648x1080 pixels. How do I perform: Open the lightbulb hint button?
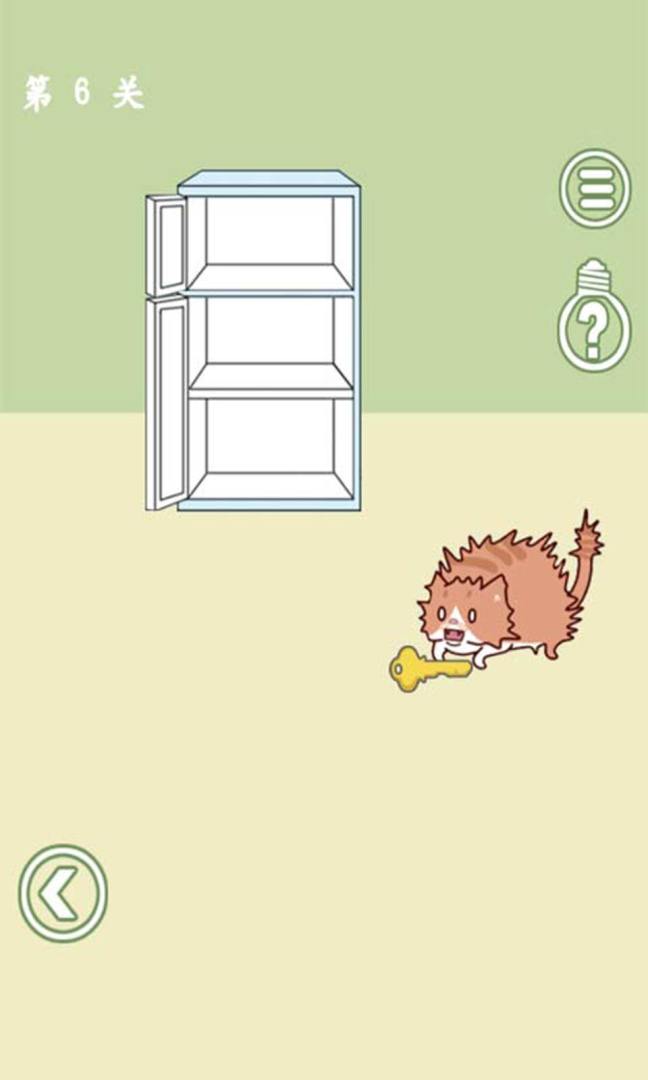click(x=594, y=320)
